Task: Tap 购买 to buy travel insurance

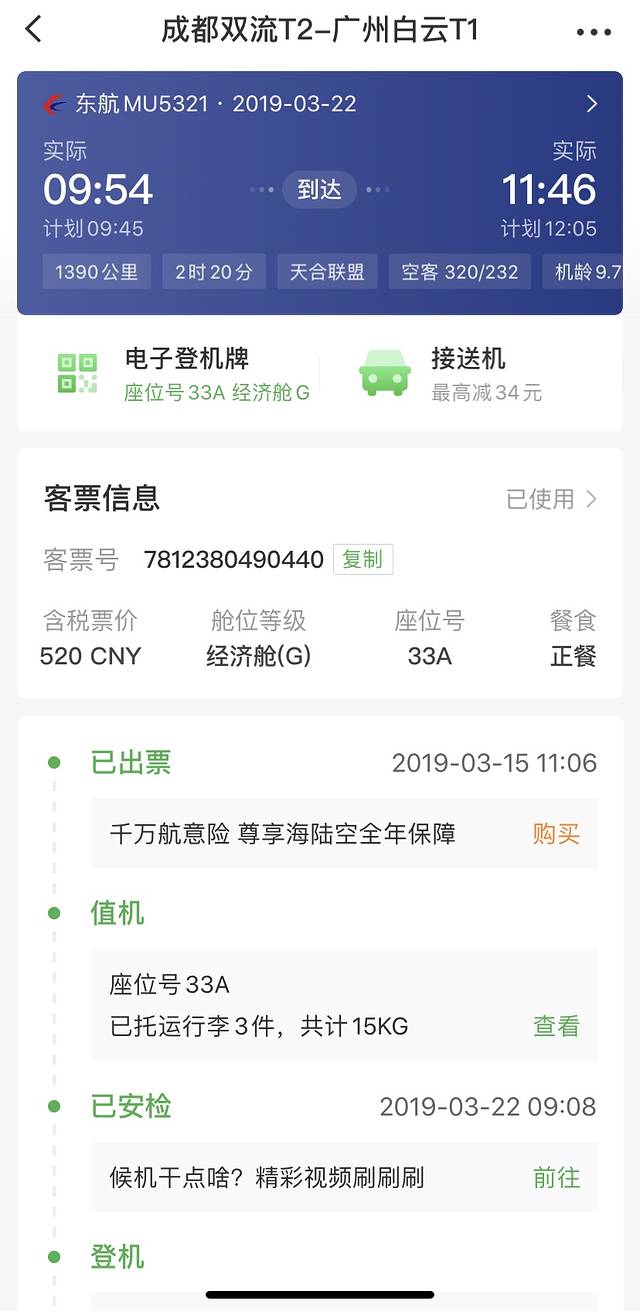Action: (556, 834)
